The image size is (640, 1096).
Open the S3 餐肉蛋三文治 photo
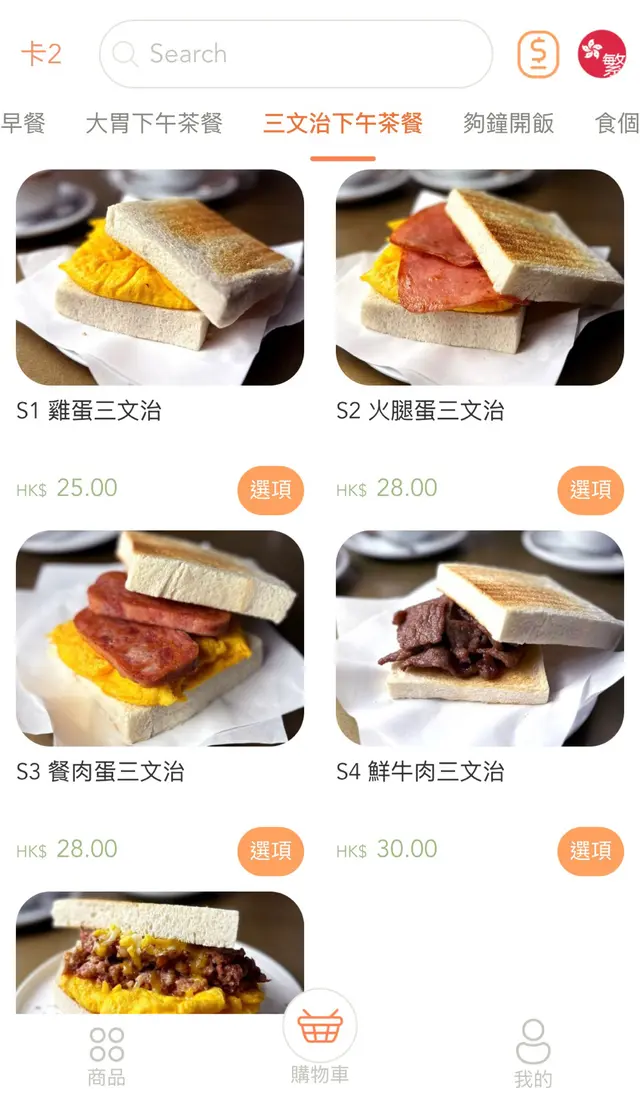(160, 638)
